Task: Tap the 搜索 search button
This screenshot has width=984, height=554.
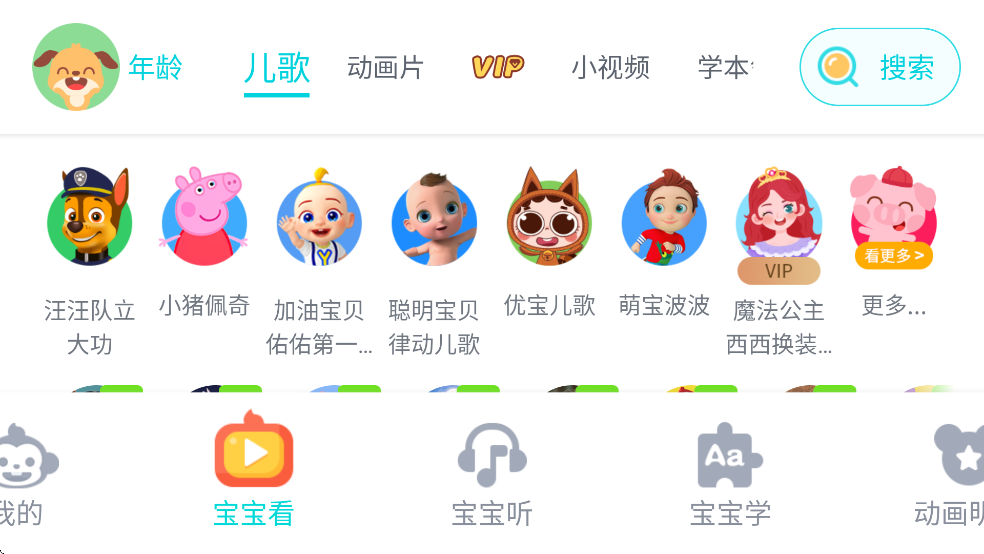Action: 880,67
